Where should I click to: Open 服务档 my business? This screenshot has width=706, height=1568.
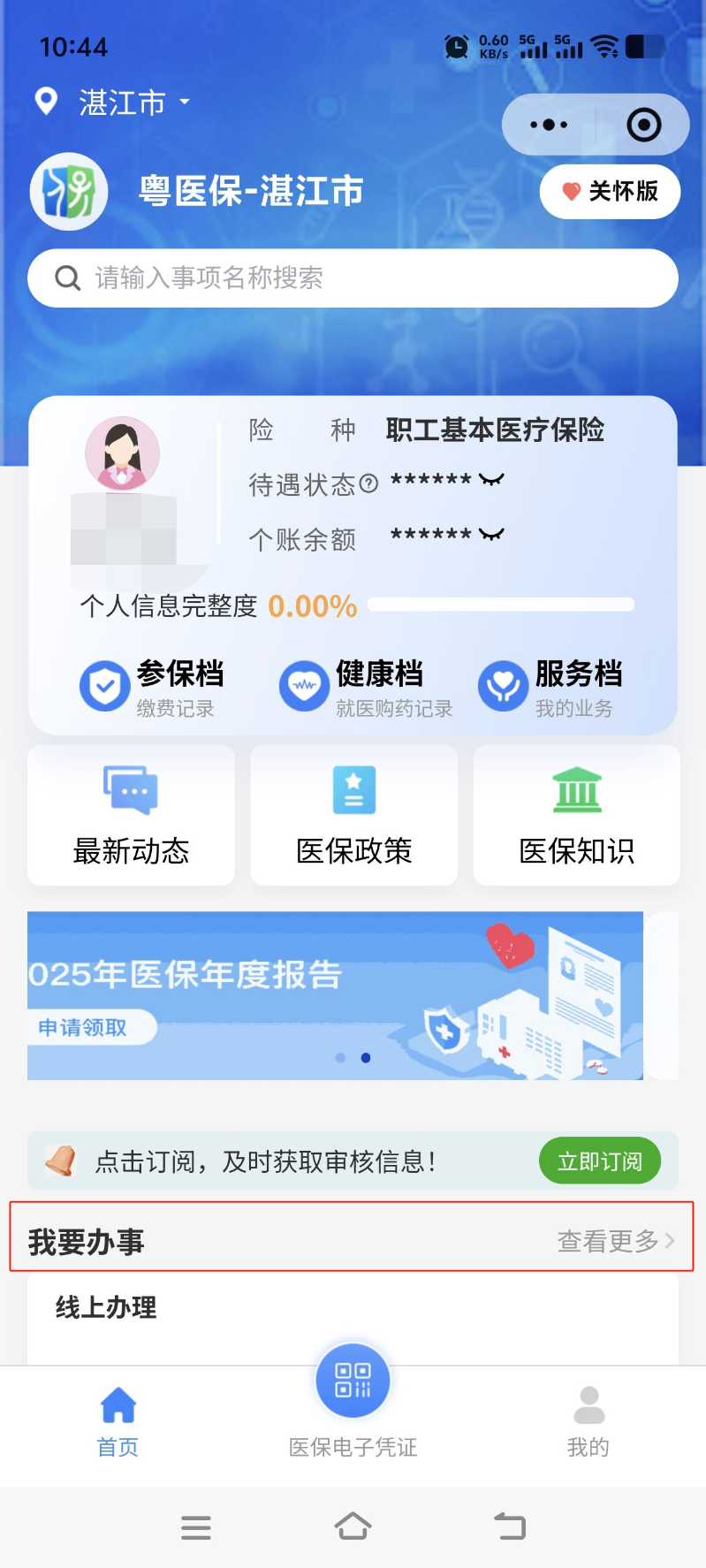click(550, 686)
